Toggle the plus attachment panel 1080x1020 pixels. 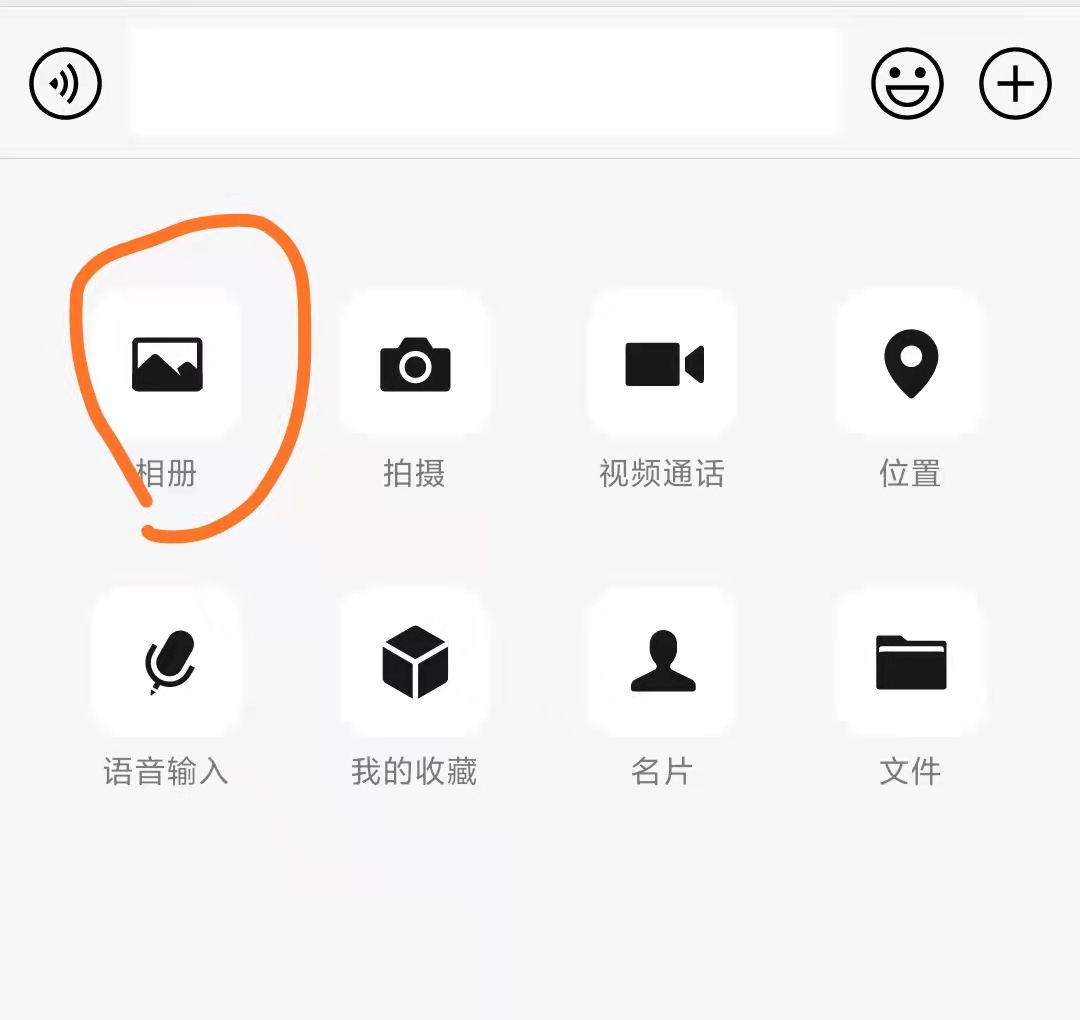(1015, 84)
